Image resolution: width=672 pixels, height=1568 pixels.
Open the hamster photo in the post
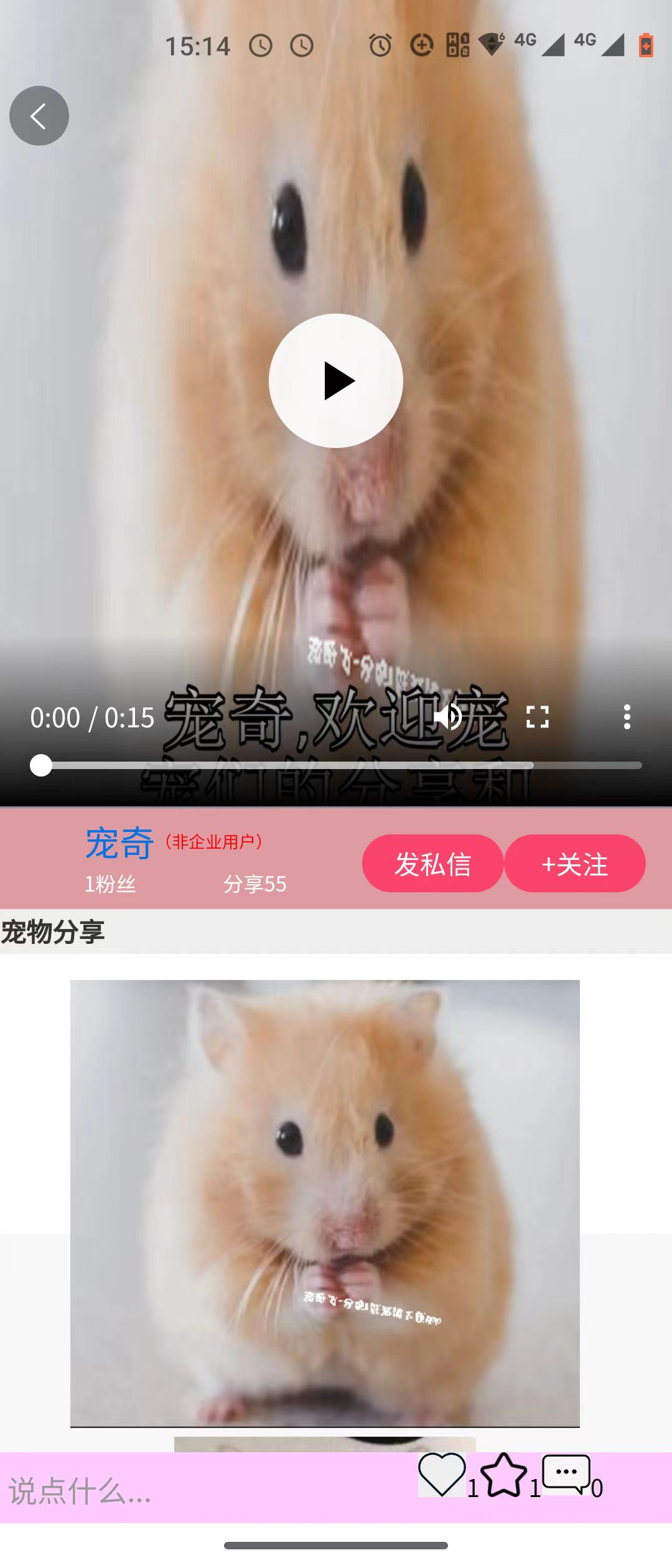(x=325, y=1202)
